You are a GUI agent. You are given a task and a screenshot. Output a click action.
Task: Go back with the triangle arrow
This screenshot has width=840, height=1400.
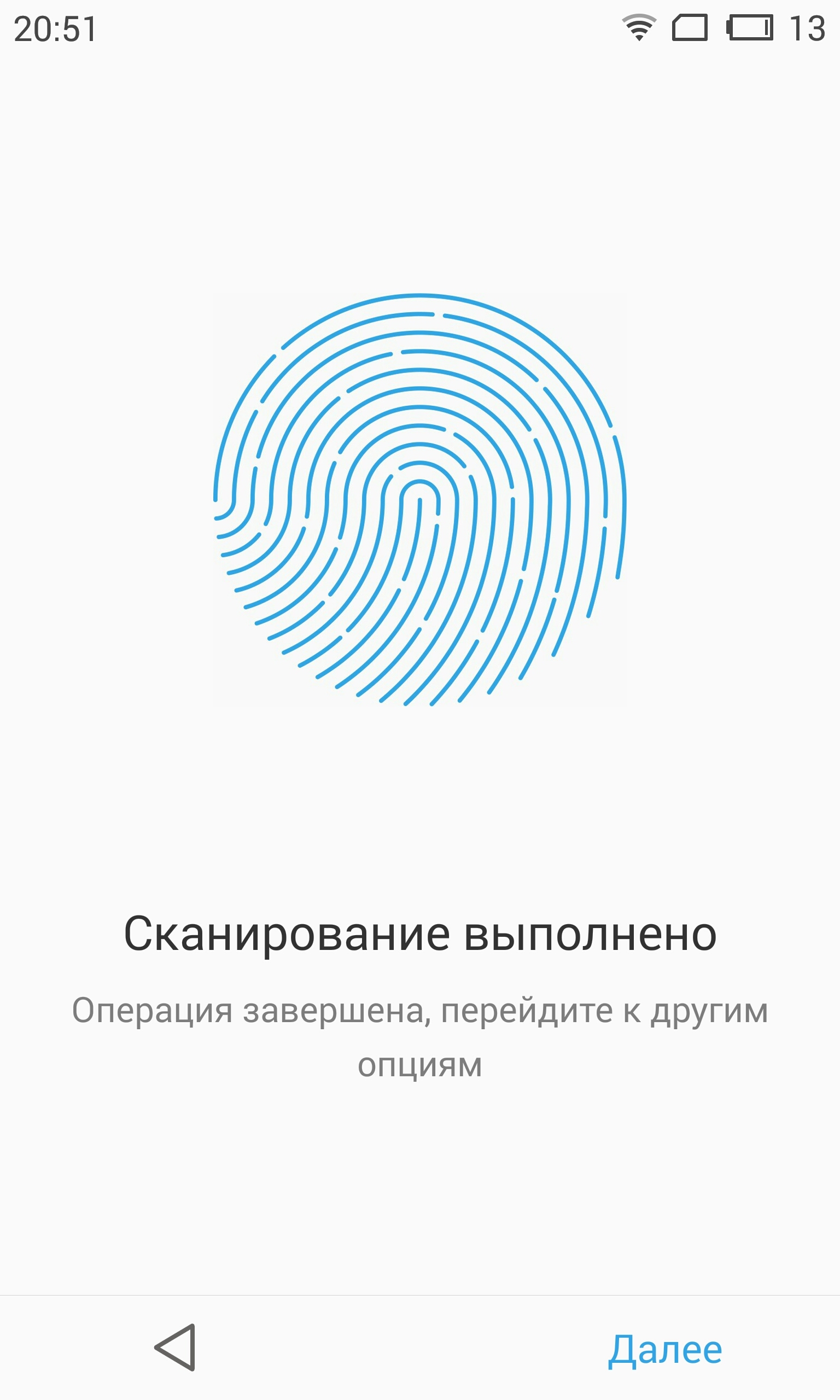click(x=175, y=1347)
